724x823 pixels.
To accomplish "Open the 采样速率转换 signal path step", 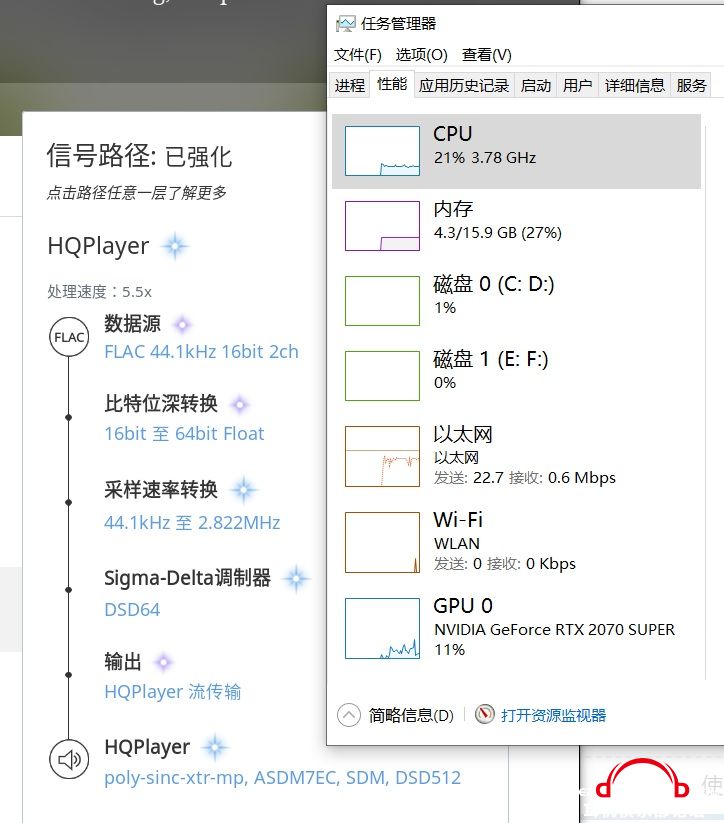I will coord(161,490).
